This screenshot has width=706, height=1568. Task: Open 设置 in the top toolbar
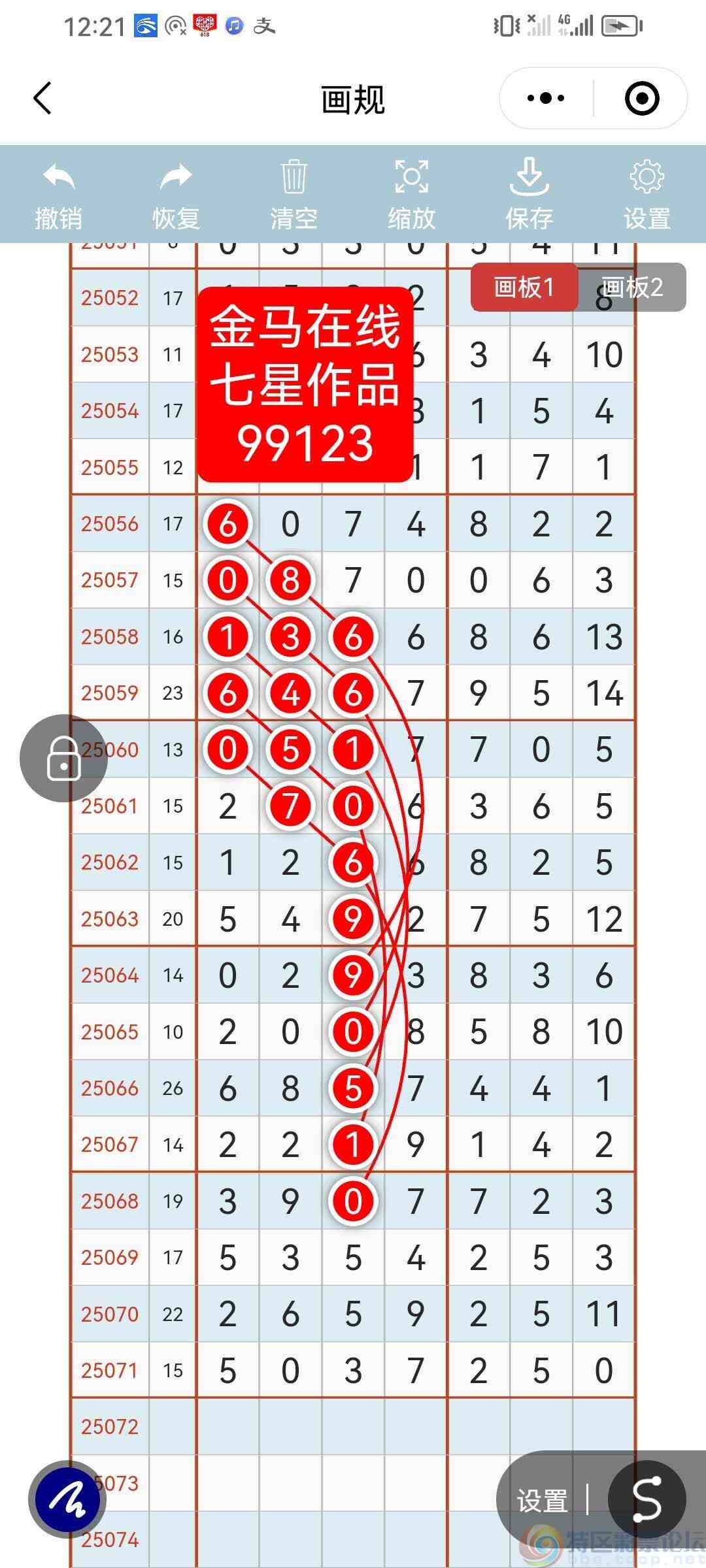point(647,195)
